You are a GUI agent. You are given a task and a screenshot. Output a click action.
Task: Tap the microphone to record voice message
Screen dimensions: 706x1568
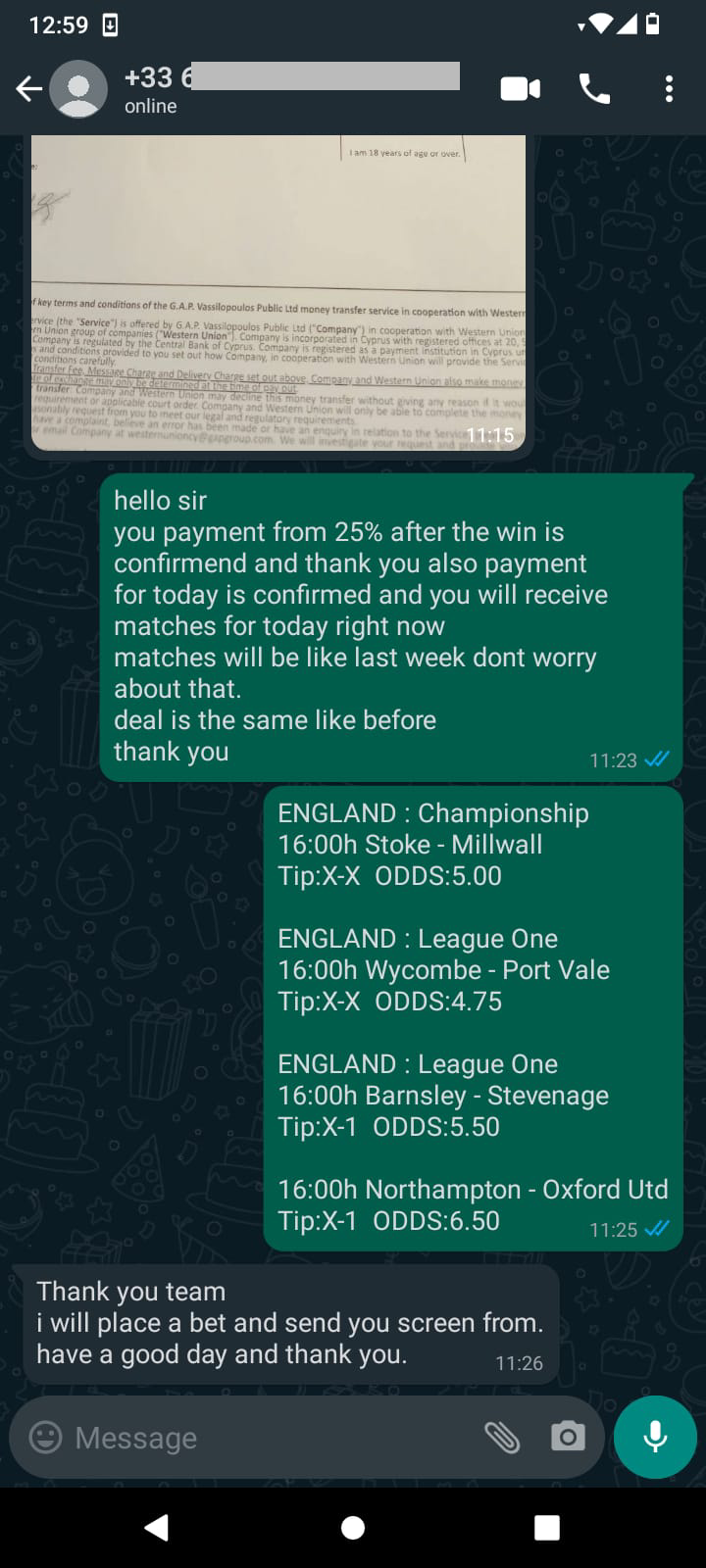tap(655, 1438)
